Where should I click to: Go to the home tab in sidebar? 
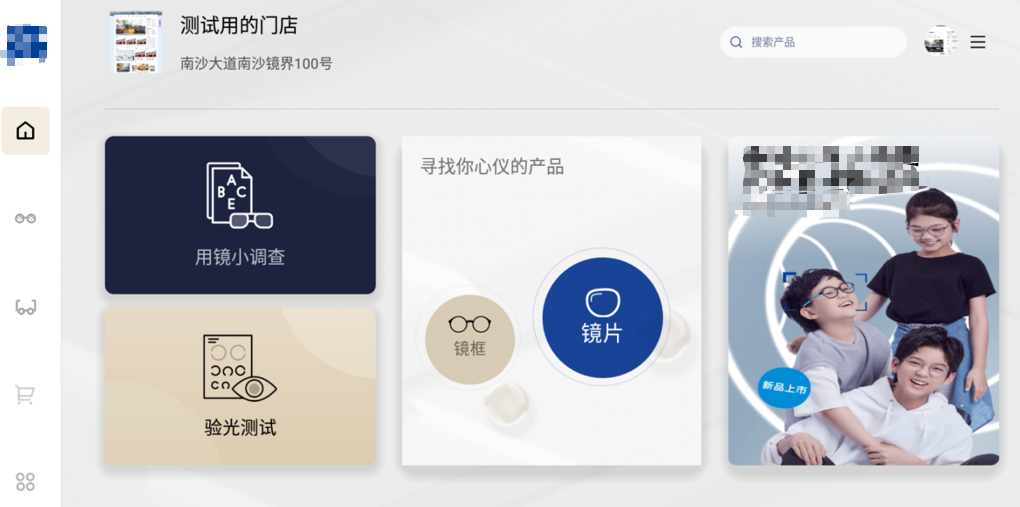[x=25, y=131]
